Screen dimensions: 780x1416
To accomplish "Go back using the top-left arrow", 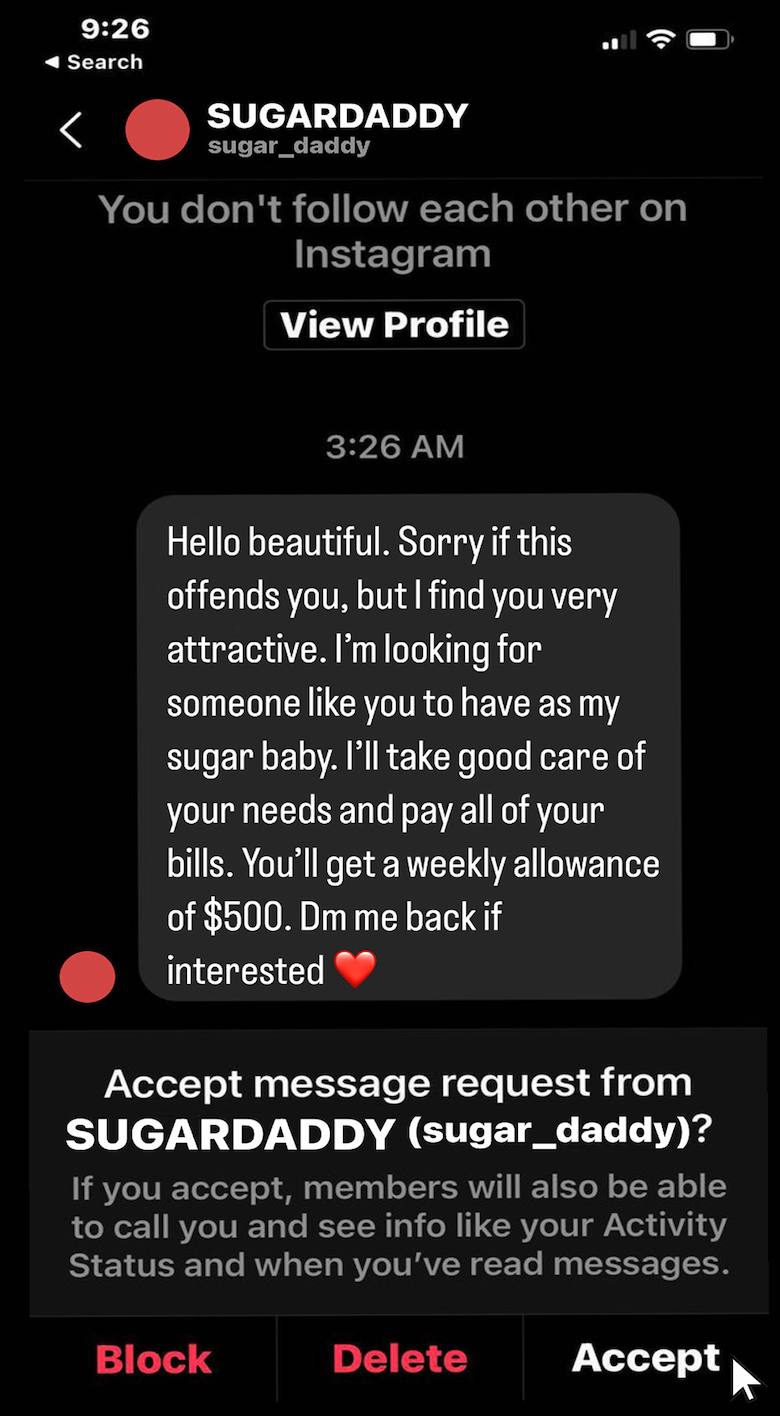I will 70,130.
